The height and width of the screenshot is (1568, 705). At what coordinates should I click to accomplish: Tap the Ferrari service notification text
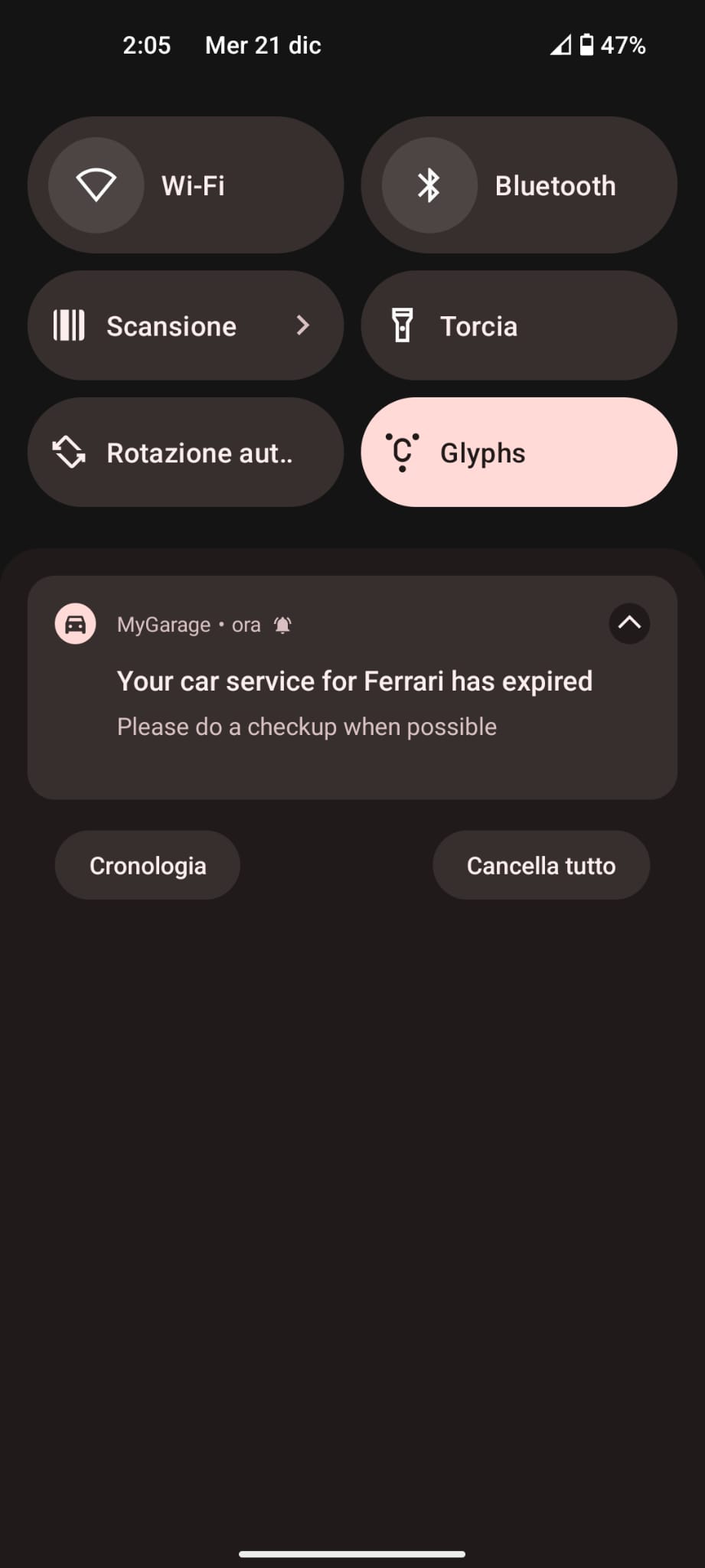pyautogui.click(x=354, y=681)
